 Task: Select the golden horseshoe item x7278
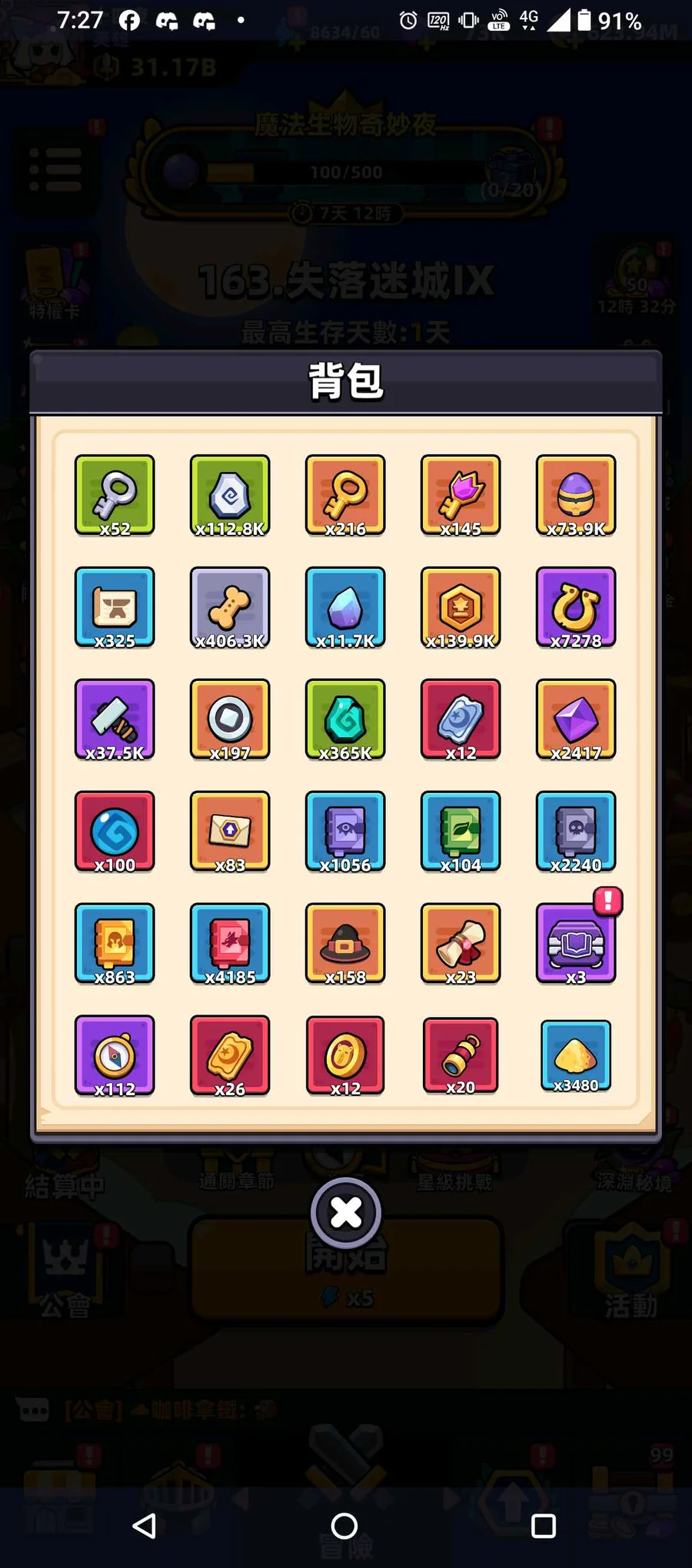point(576,606)
